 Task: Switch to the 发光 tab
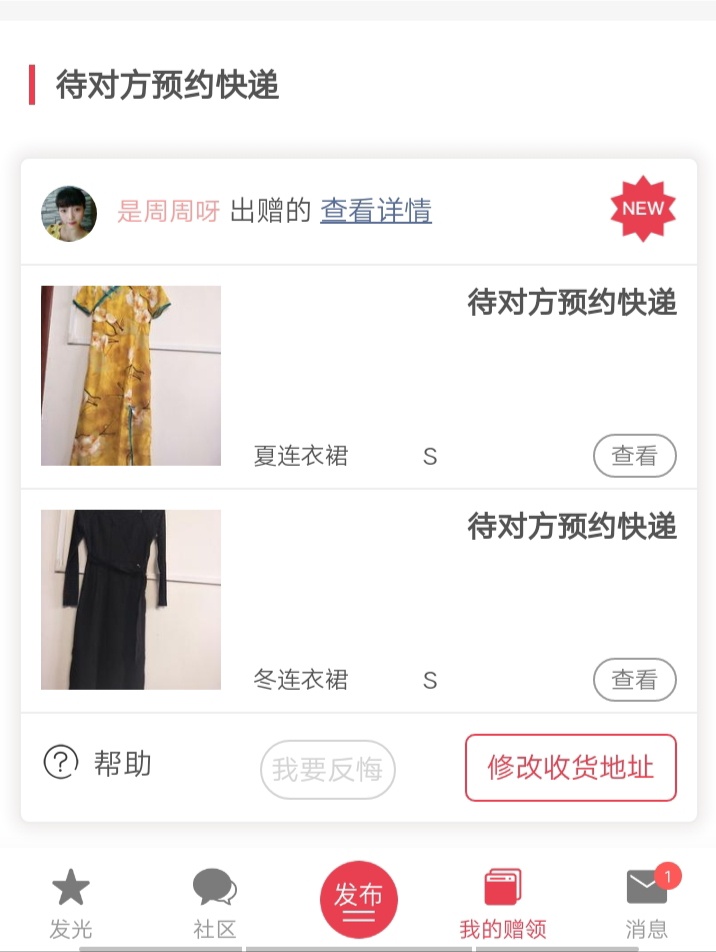pyautogui.click(x=71, y=902)
